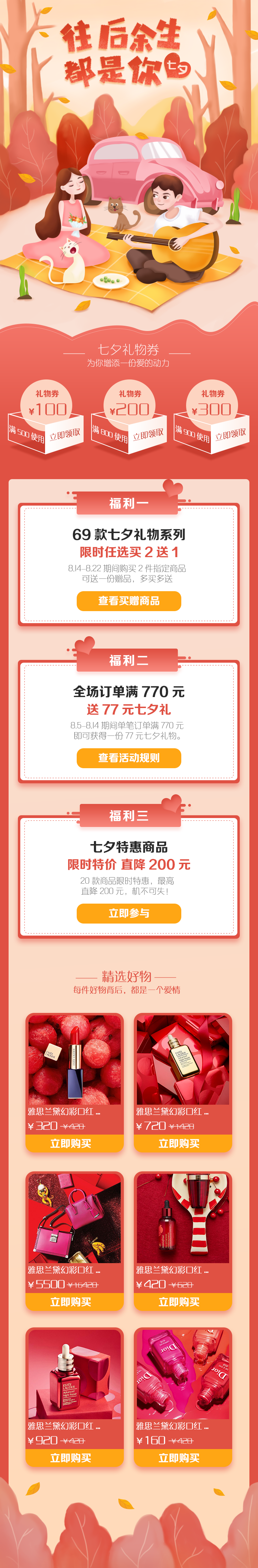Tap 查看买赠商品 button
This screenshot has width=258, height=1568.
(129, 601)
